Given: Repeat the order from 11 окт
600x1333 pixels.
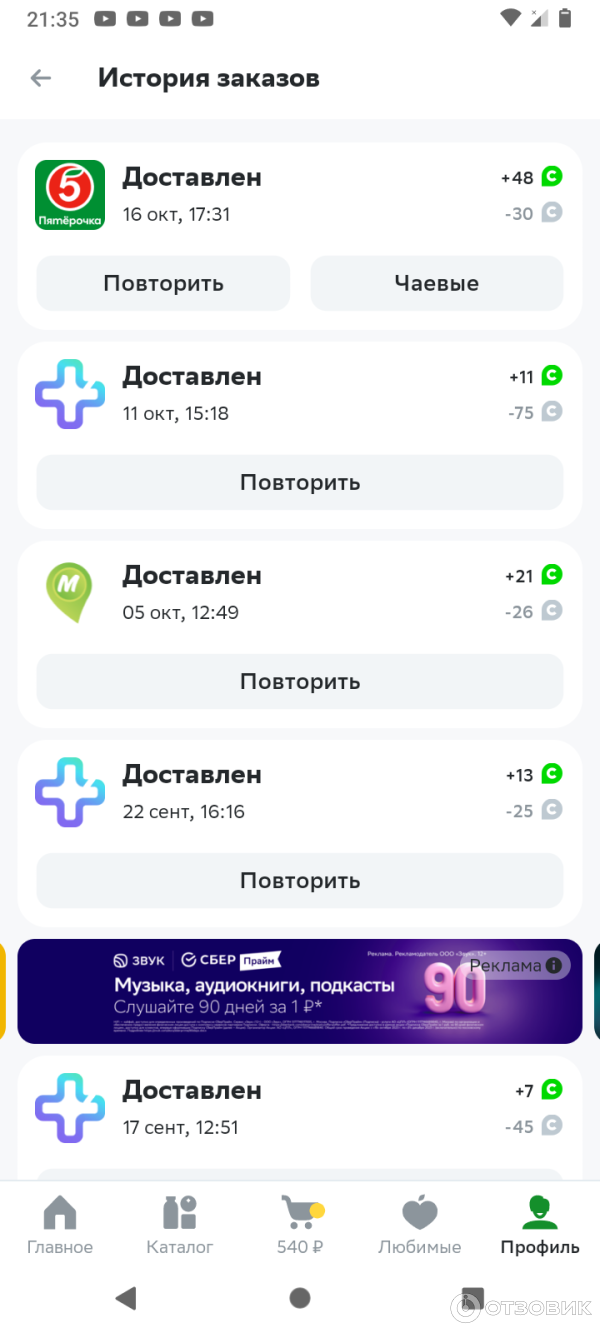Looking at the screenshot, I should [x=300, y=482].
